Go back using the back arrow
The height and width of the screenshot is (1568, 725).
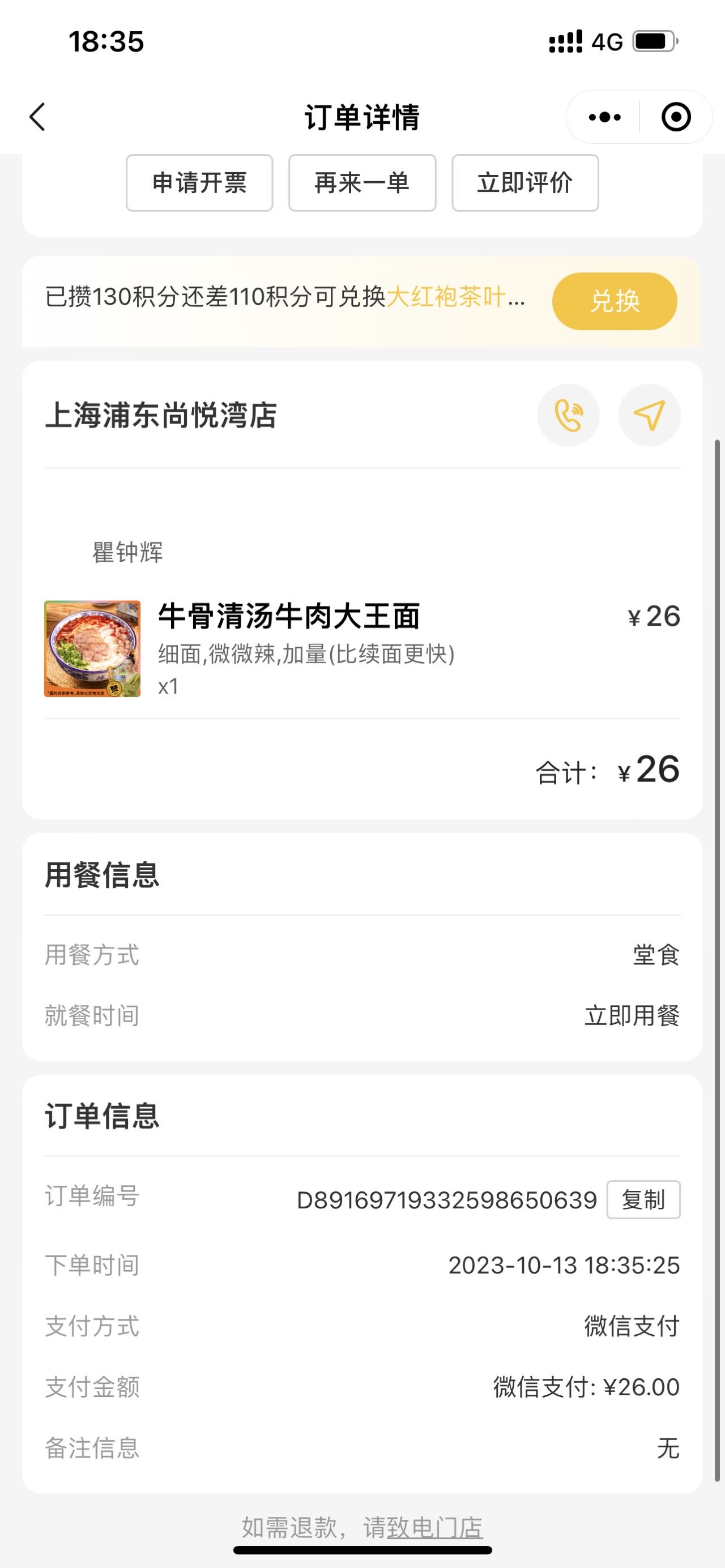[x=38, y=117]
